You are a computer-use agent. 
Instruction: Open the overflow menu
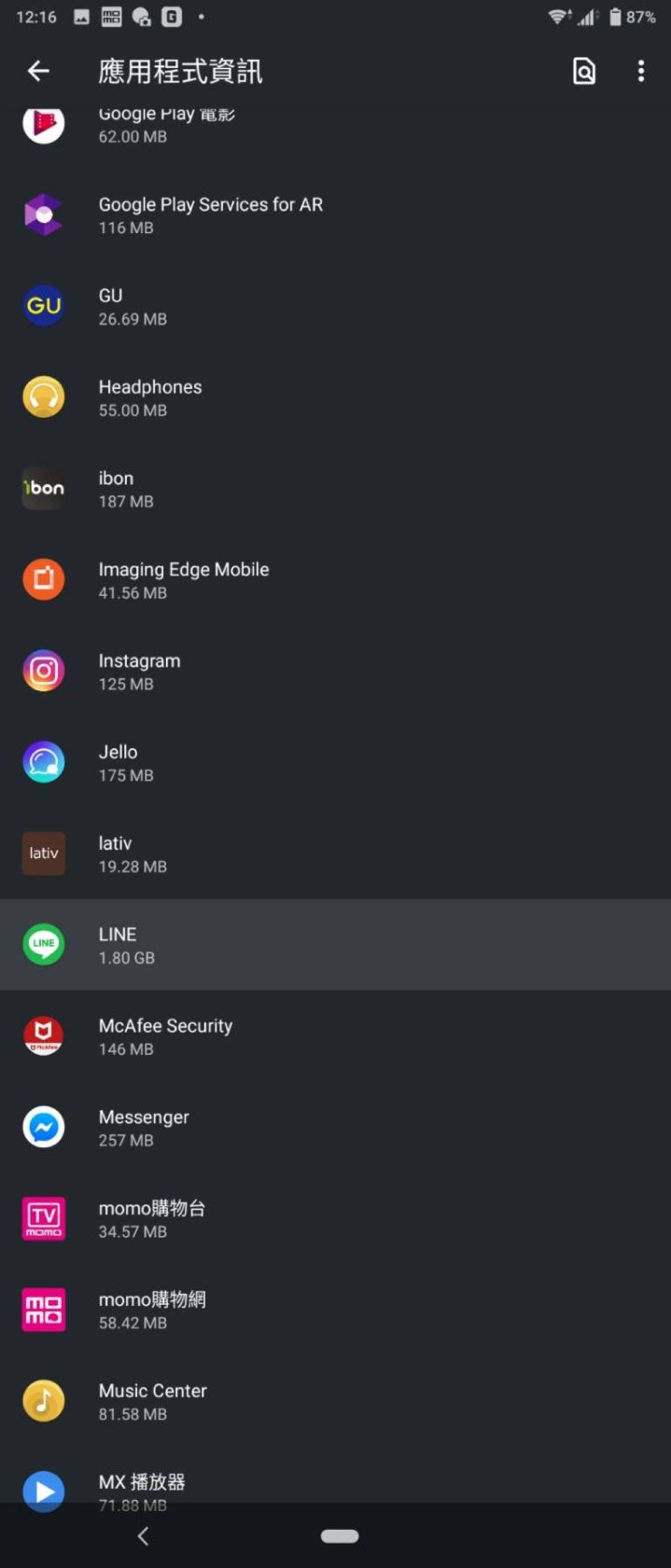pos(640,71)
